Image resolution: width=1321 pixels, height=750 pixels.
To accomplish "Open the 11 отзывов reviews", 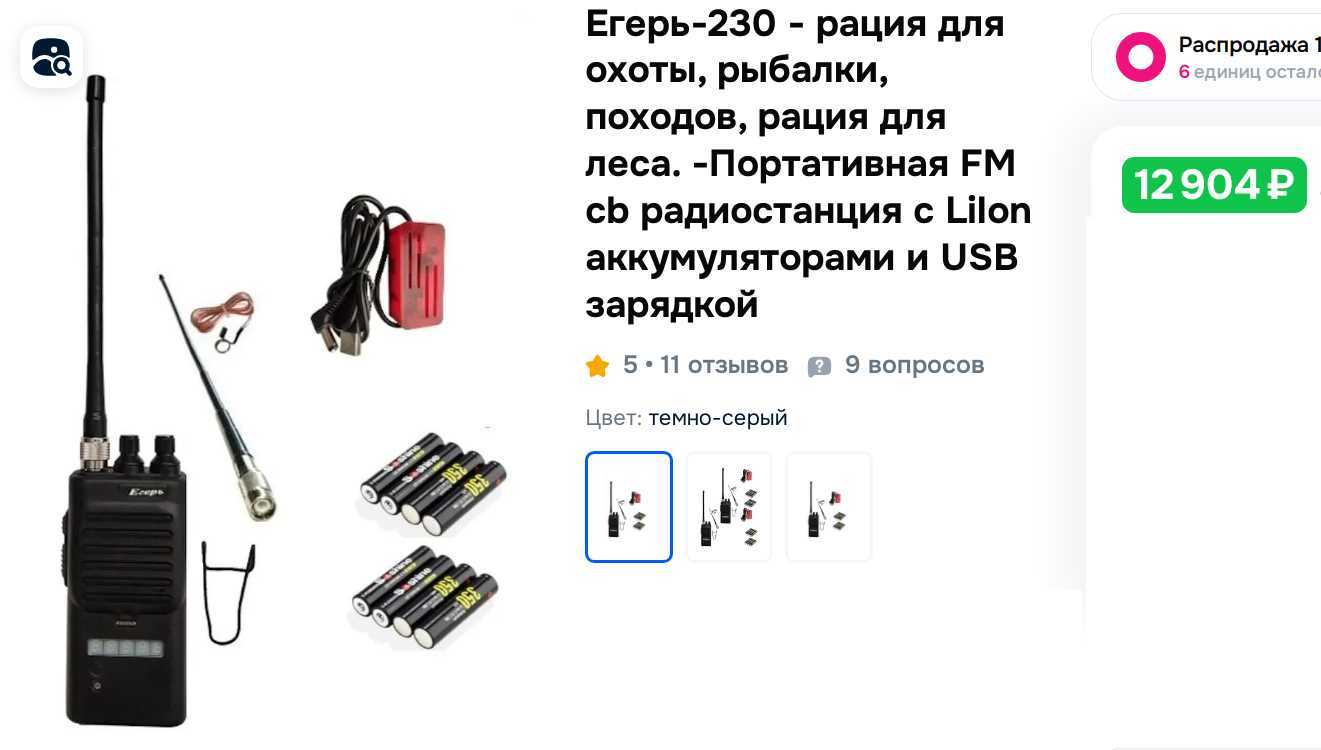I will (x=723, y=365).
